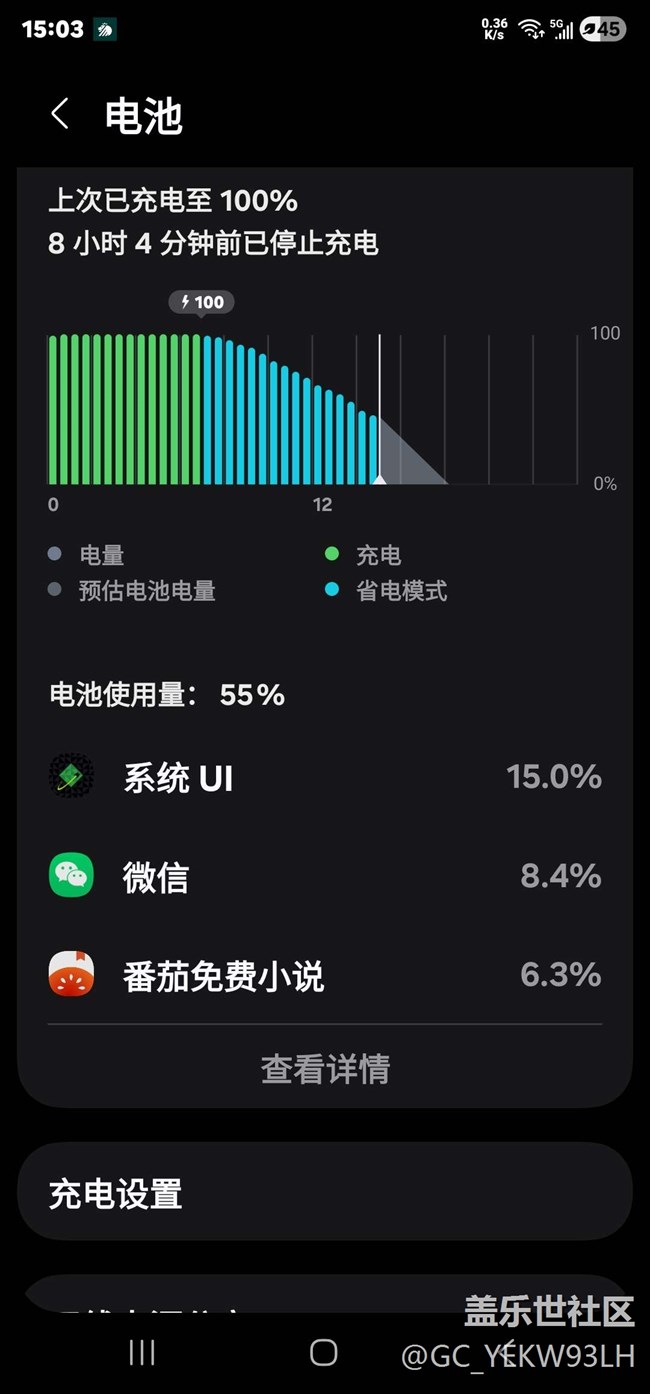Open 充电设置 row
The image size is (650, 1394).
tap(325, 1194)
